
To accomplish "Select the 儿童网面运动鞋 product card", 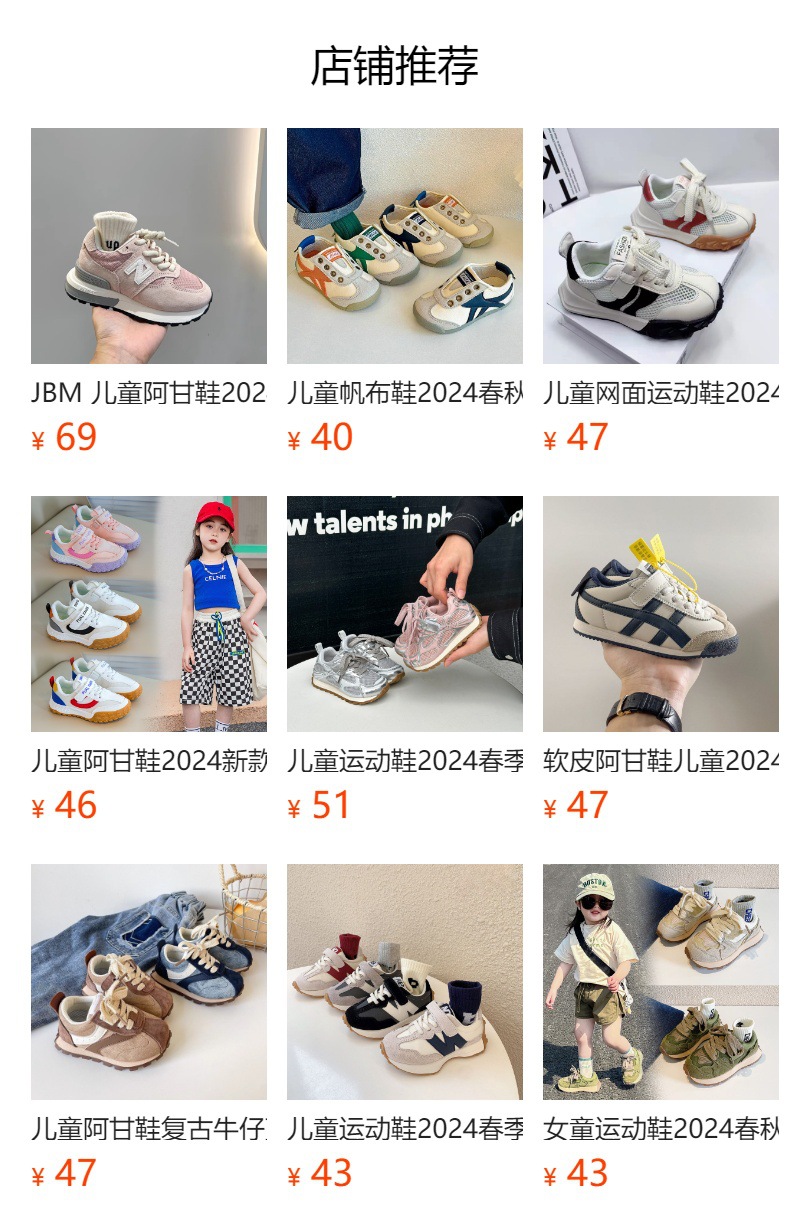I will click(660, 246).
